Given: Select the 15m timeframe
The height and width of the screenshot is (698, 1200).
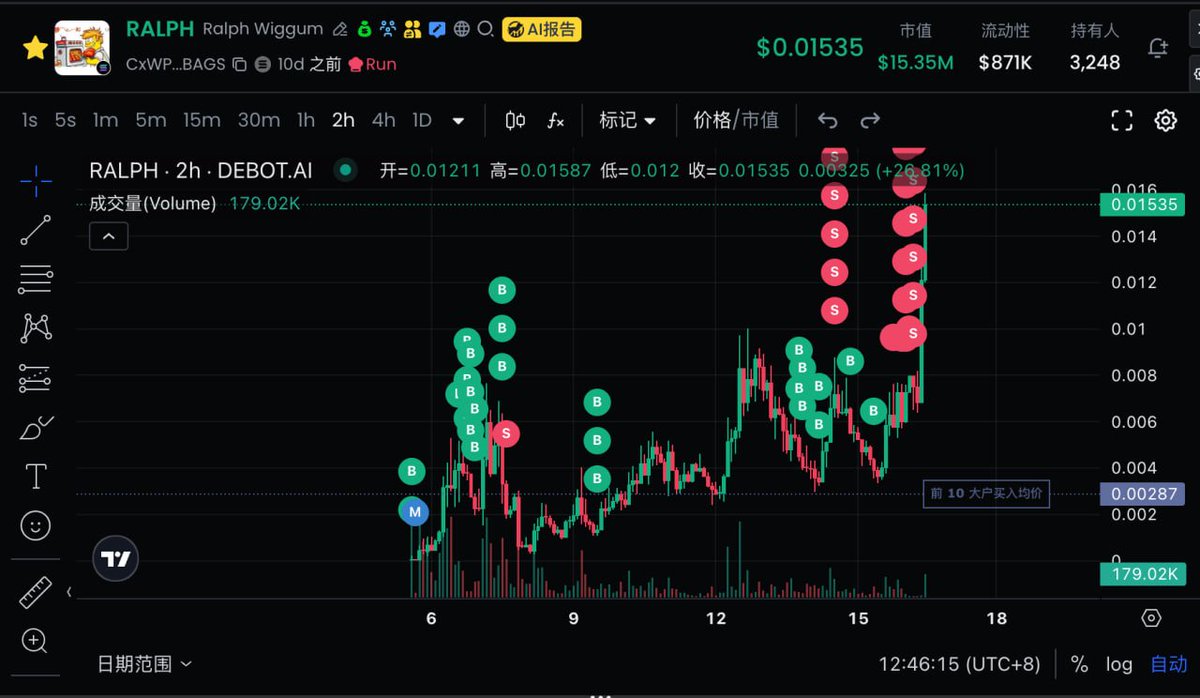Looking at the screenshot, I should [x=201, y=121].
